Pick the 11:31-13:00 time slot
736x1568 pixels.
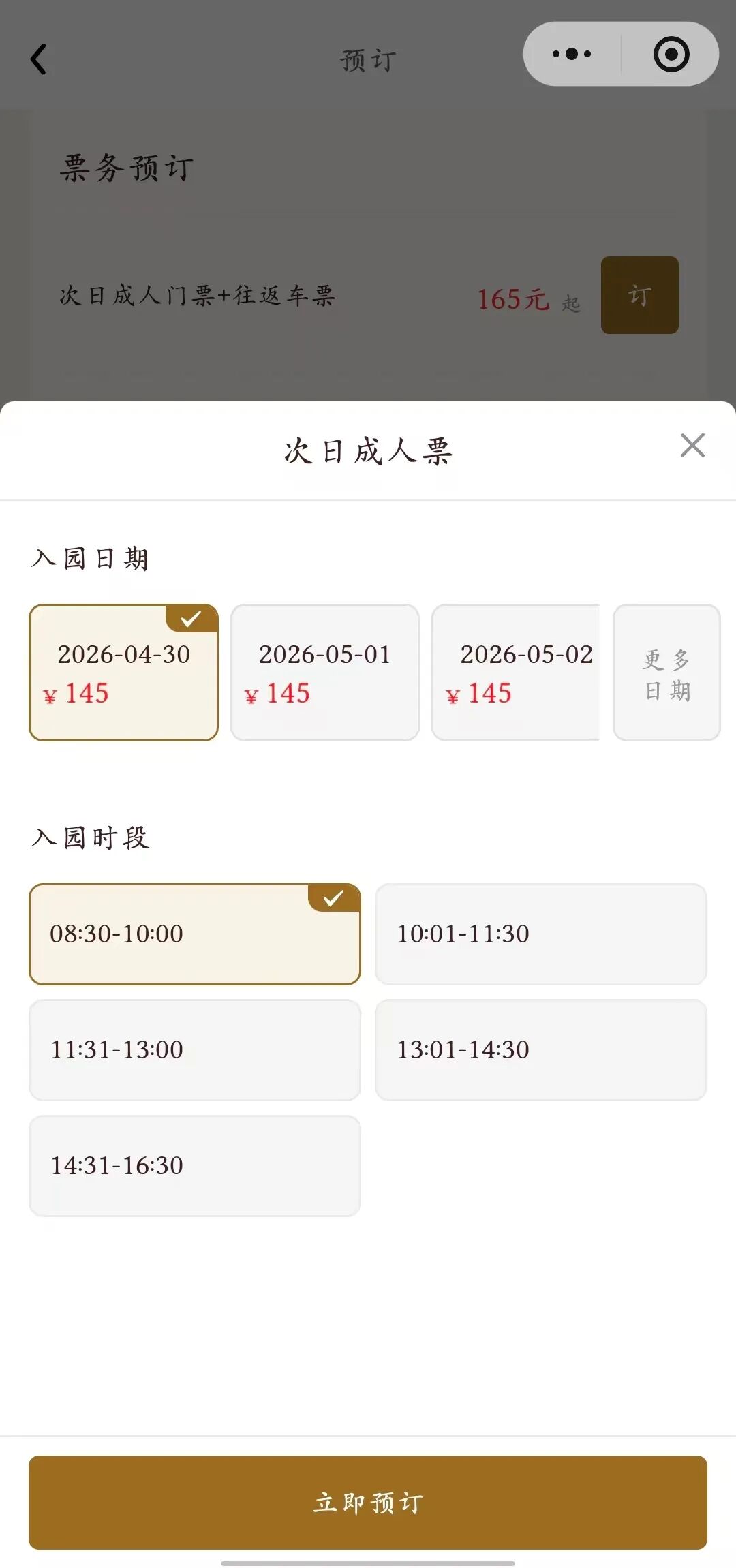[194, 1050]
